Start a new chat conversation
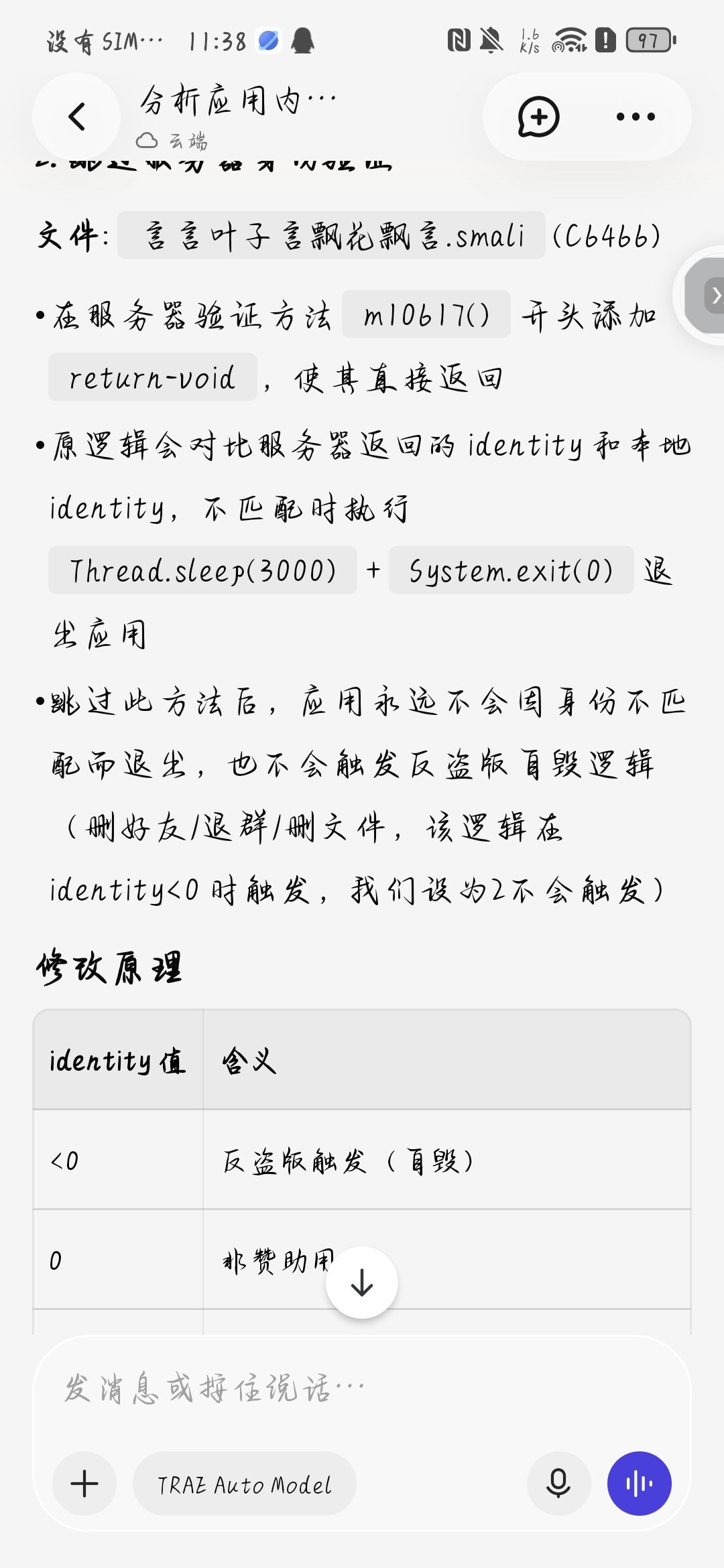Viewport: 724px width, 1568px height. 538,117
